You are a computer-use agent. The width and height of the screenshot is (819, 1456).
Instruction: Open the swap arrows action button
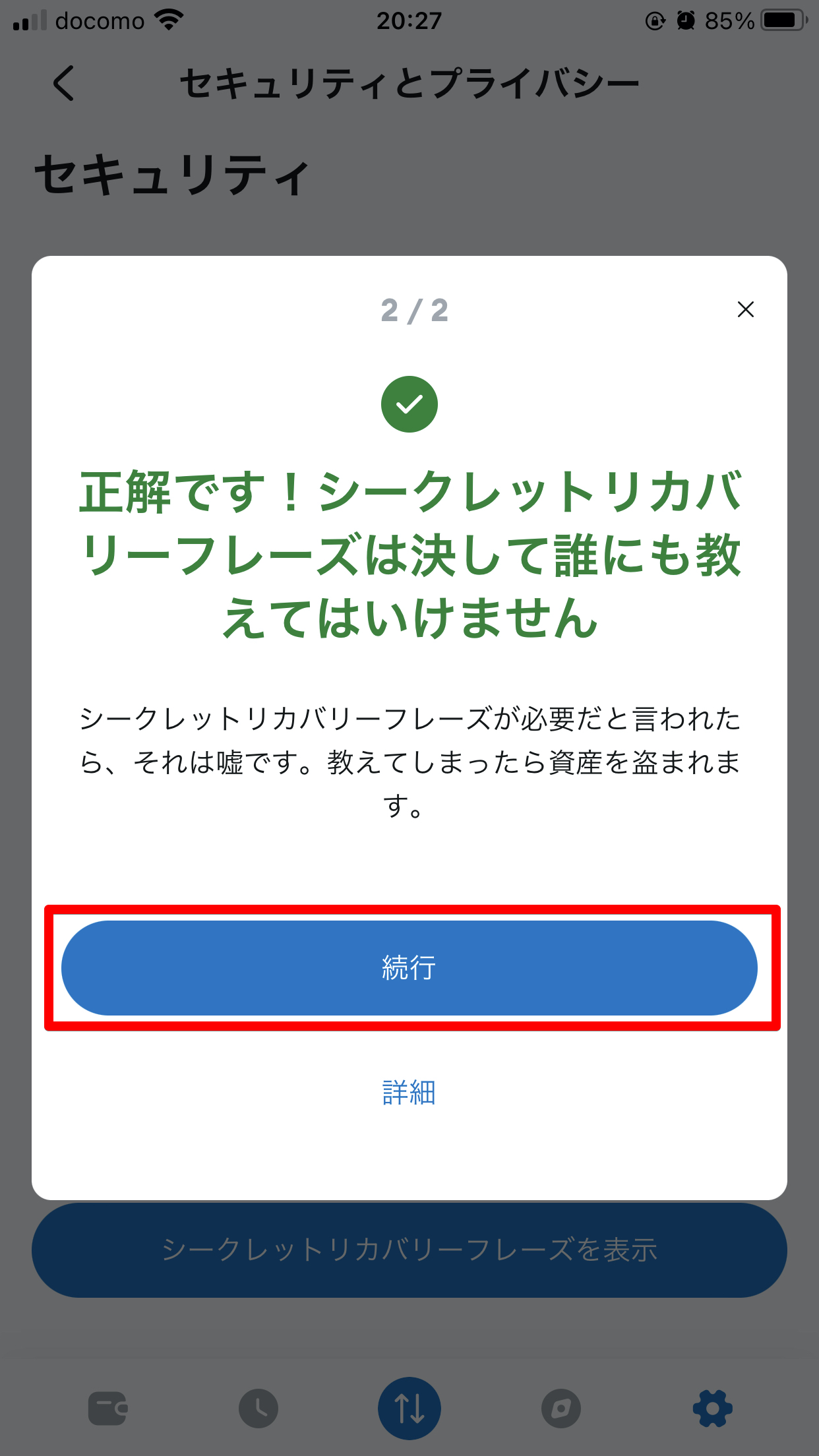409,1409
